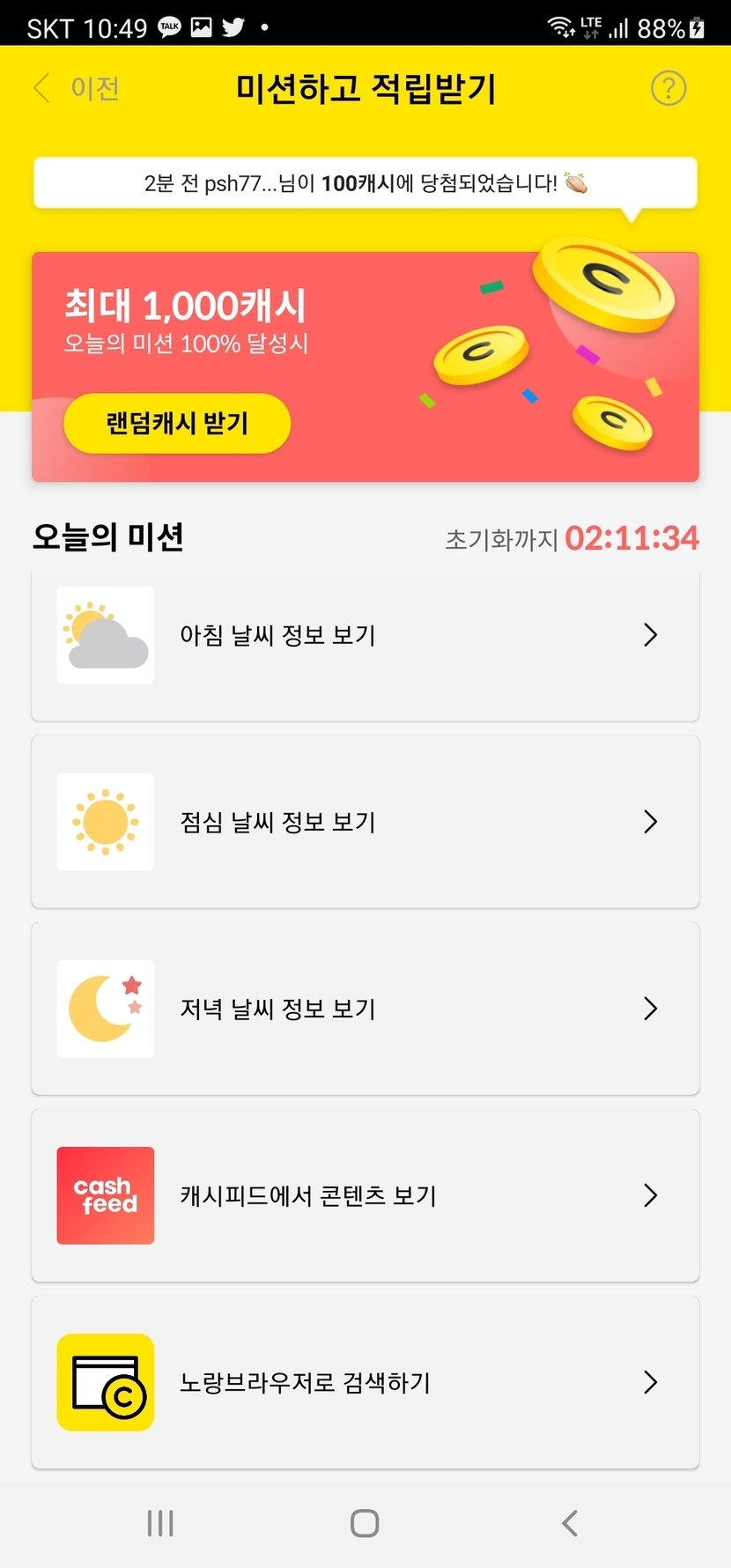Open the 점심 날씨 정보 보기 mission
This screenshot has height=1568, width=731.
(x=365, y=822)
